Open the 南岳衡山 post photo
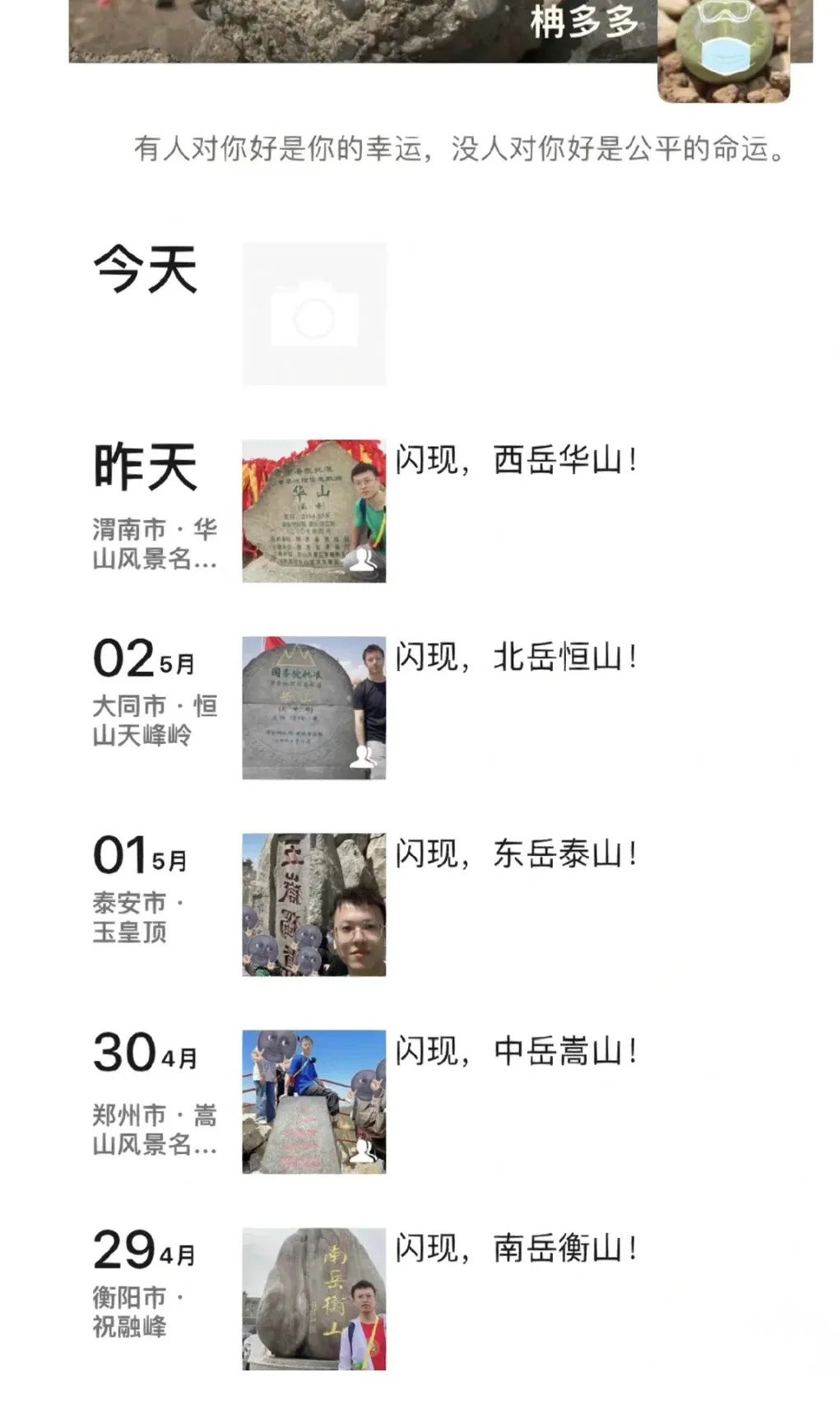840x1405 pixels. pos(313,1299)
